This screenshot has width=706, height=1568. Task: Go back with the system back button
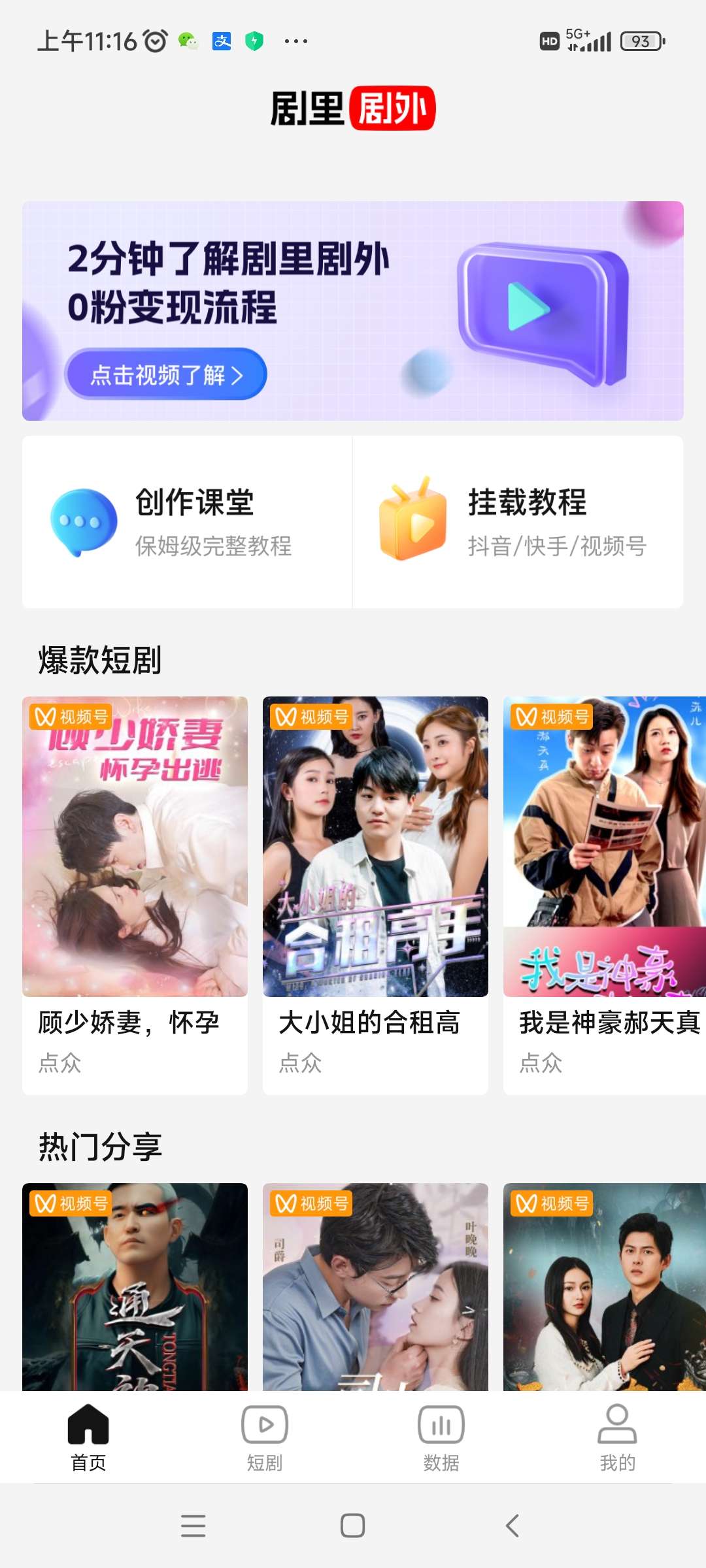[x=513, y=1526]
